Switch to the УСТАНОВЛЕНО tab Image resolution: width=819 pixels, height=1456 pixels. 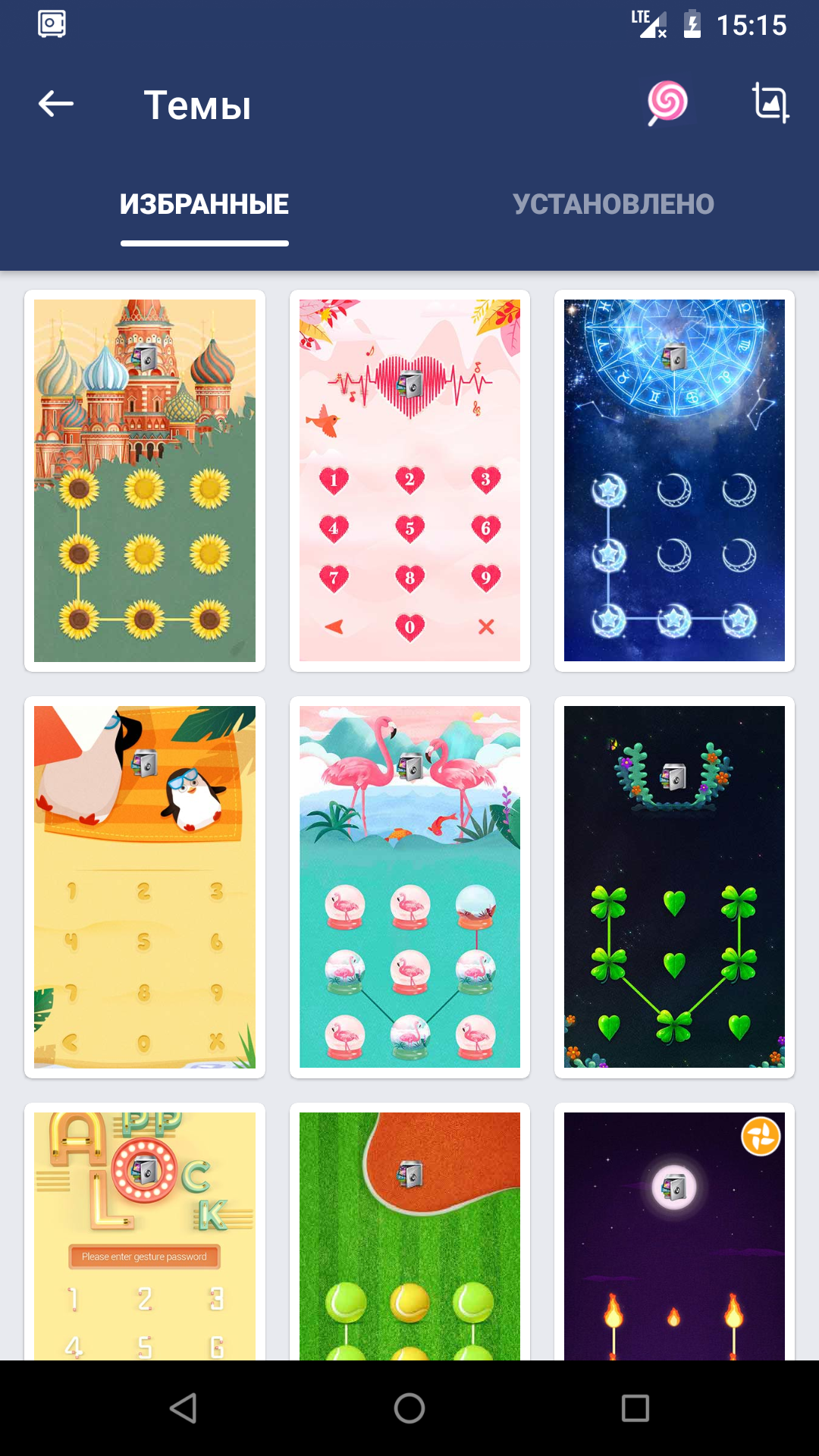613,204
